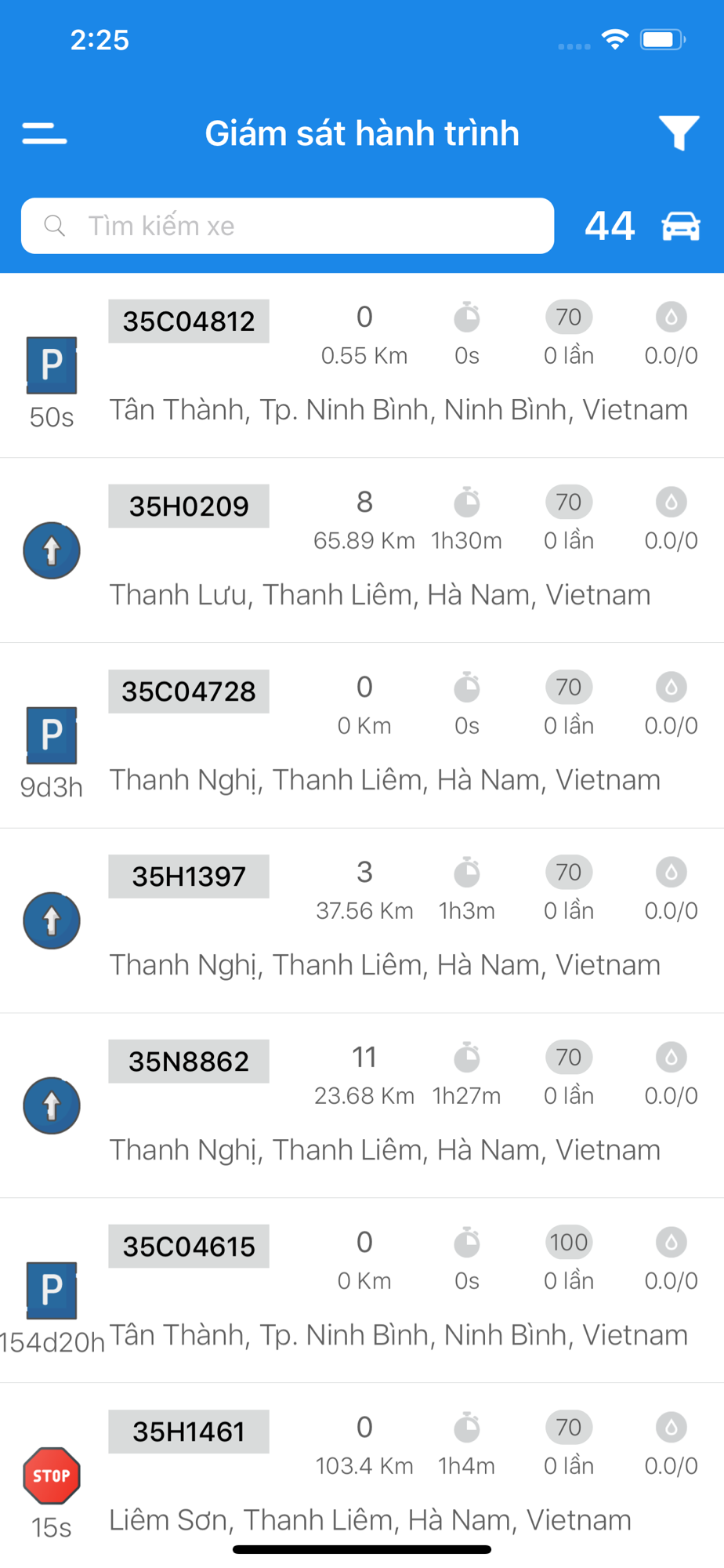Image resolution: width=724 pixels, height=1568 pixels.
Task: View stopped vehicle 35H1461
Action: 362,1475
